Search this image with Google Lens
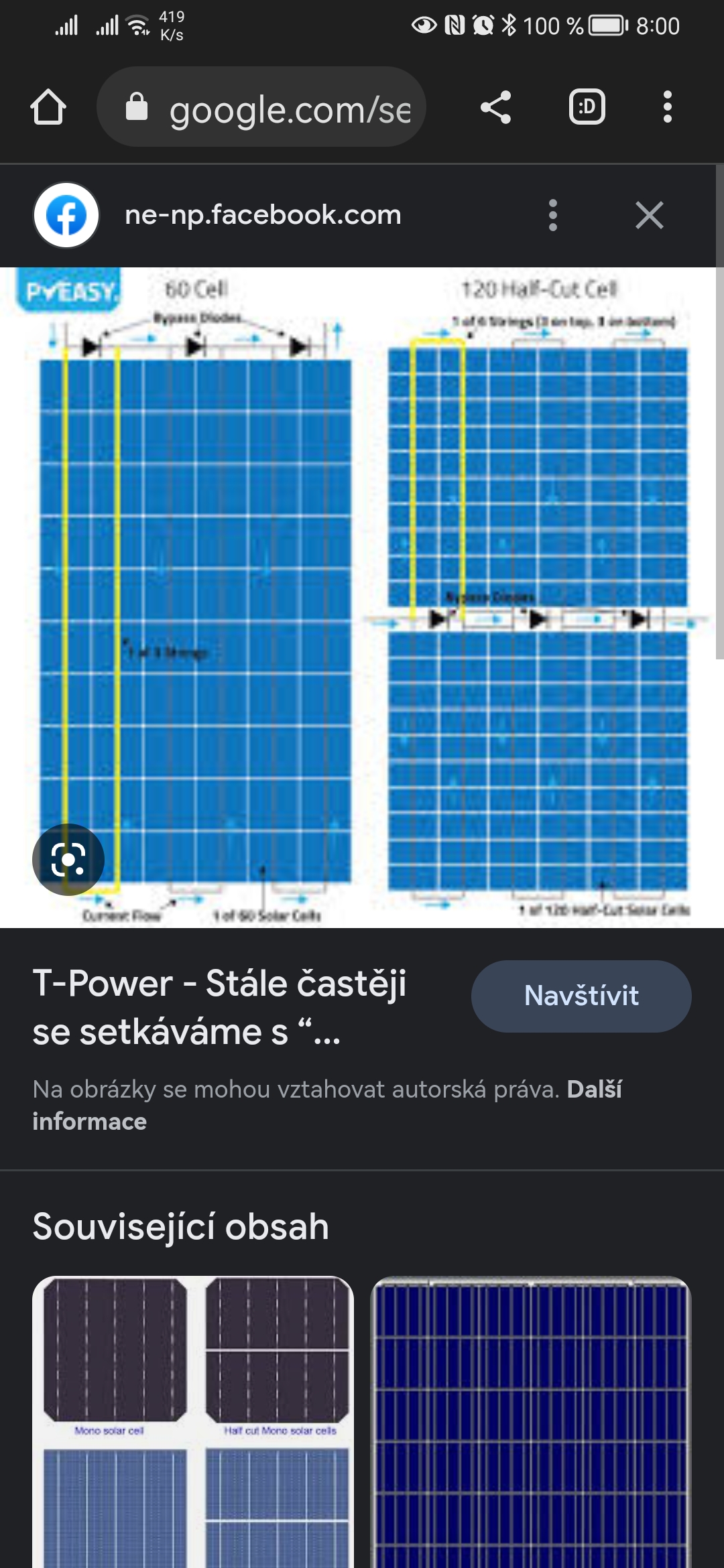The width and height of the screenshot is (724, 1568). [x=68, y=859]
